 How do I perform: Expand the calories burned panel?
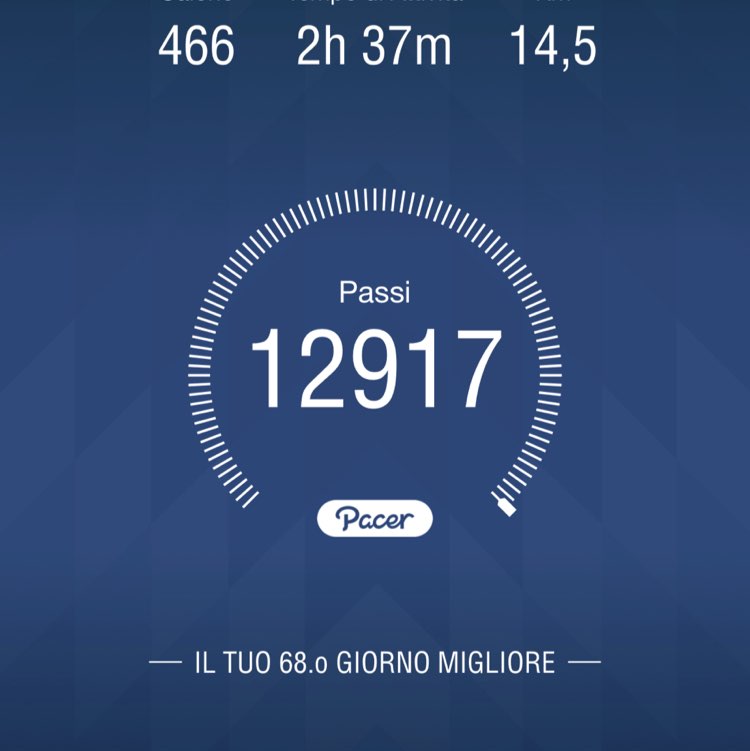(x=196, y=45)
